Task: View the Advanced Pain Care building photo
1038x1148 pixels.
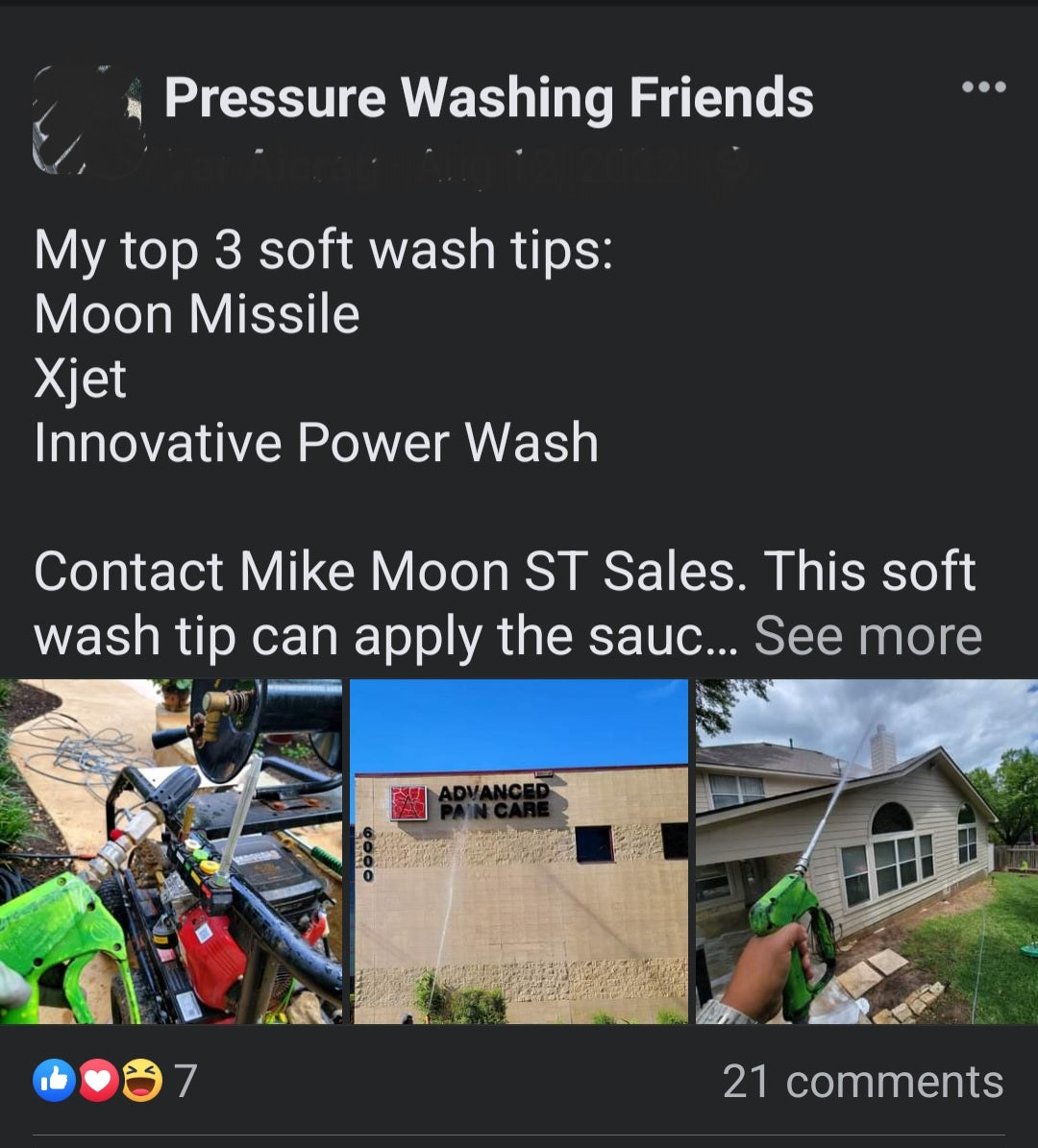Action: tap(520, 851)
